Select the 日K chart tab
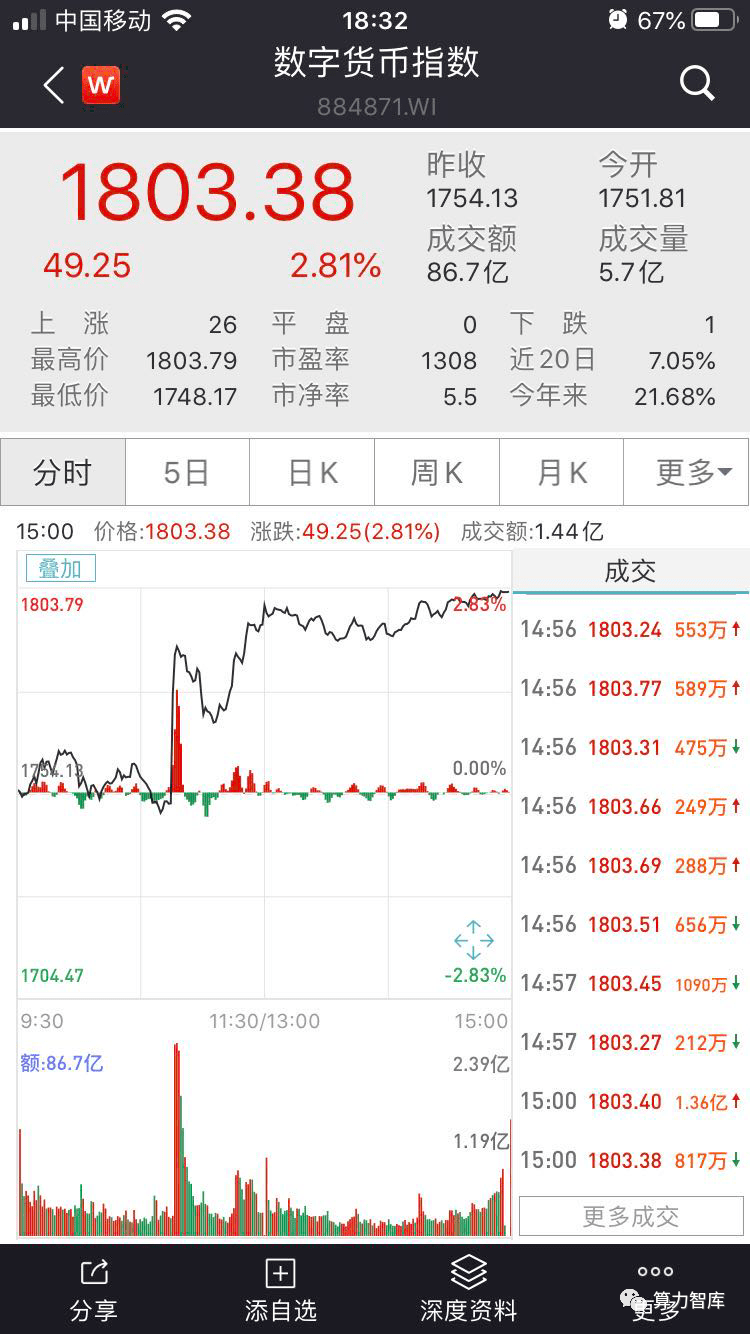The height and width of the screenshot is (1334, 750). click(x=312, y=472)
